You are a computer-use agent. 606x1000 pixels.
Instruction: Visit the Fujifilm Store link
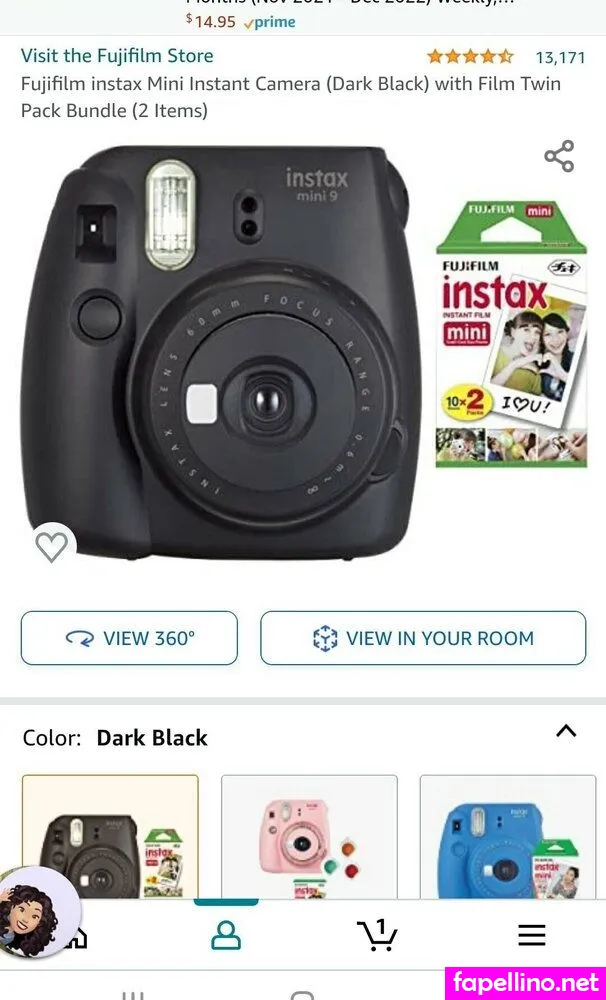[x=117, y=56]
